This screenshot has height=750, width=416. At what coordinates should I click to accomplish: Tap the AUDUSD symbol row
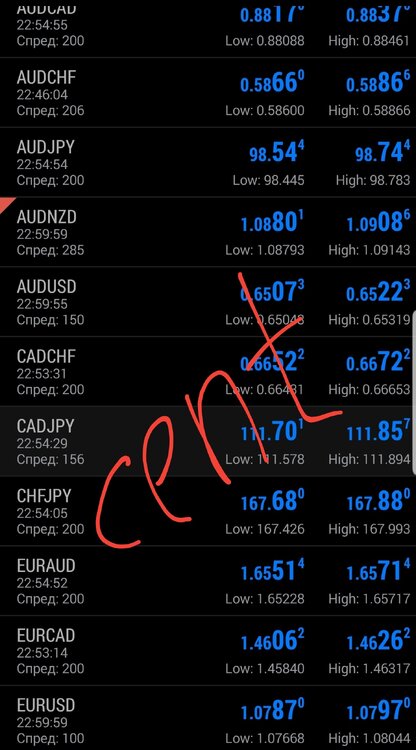tap(208, 302)
